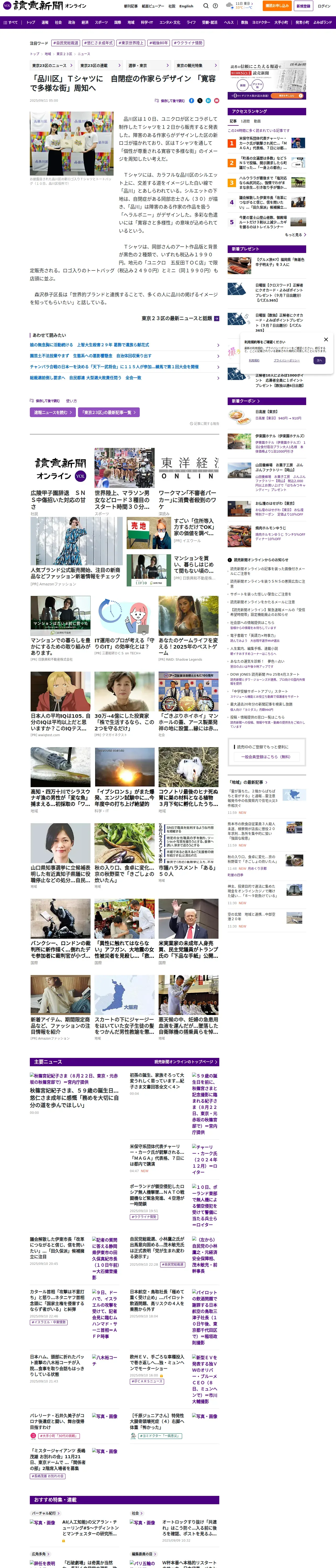Open the プライバシーポリシー link in the popup
336x1568 pixels.
287,360
